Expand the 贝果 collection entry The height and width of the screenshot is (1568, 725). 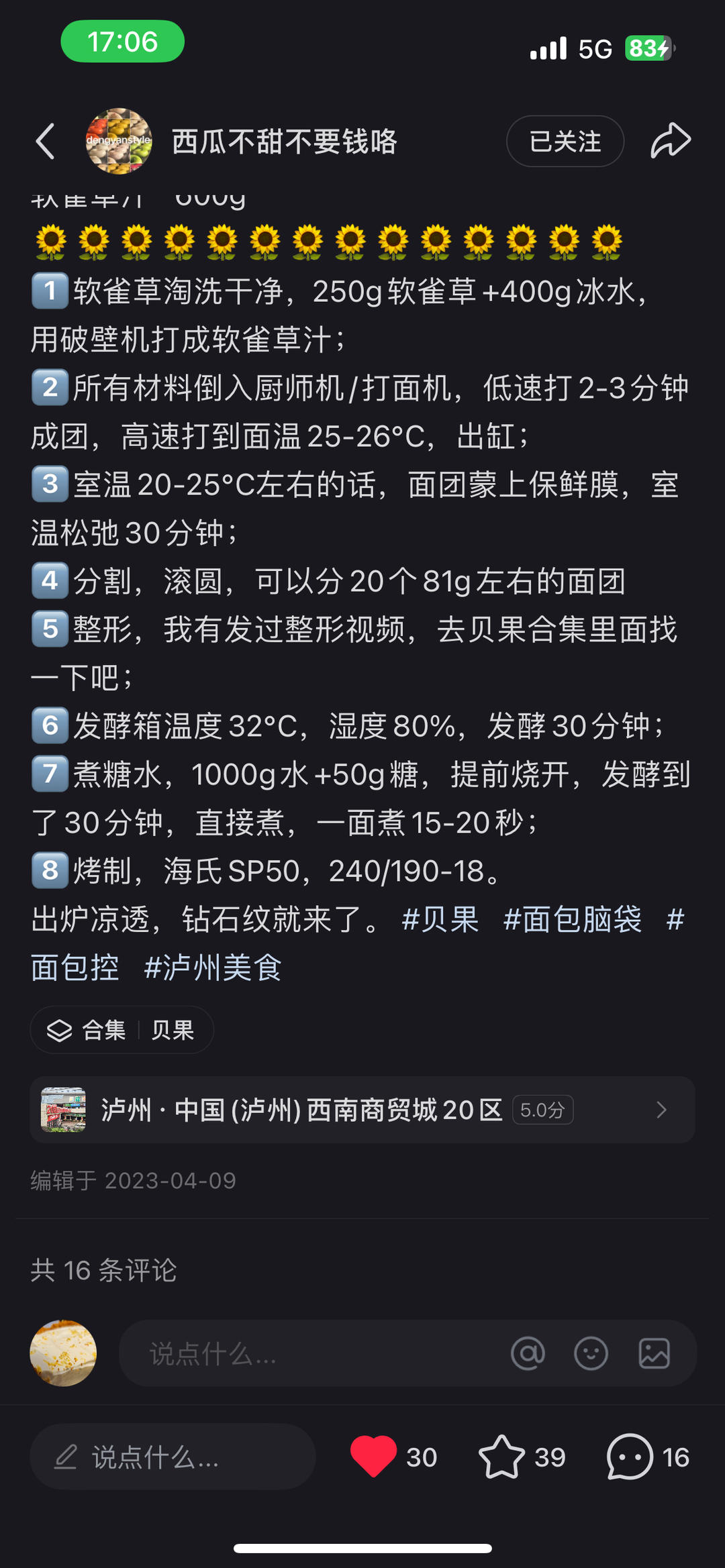tap(173, 1029)
